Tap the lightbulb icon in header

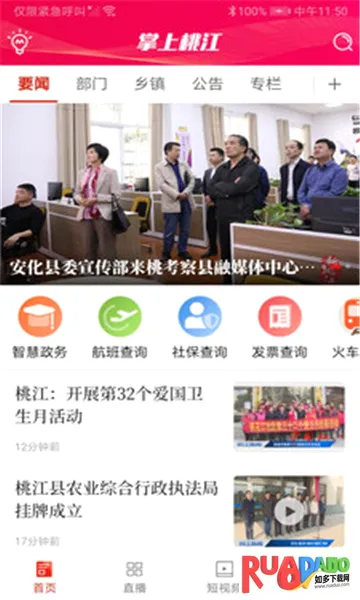click(x=19, y=41)
